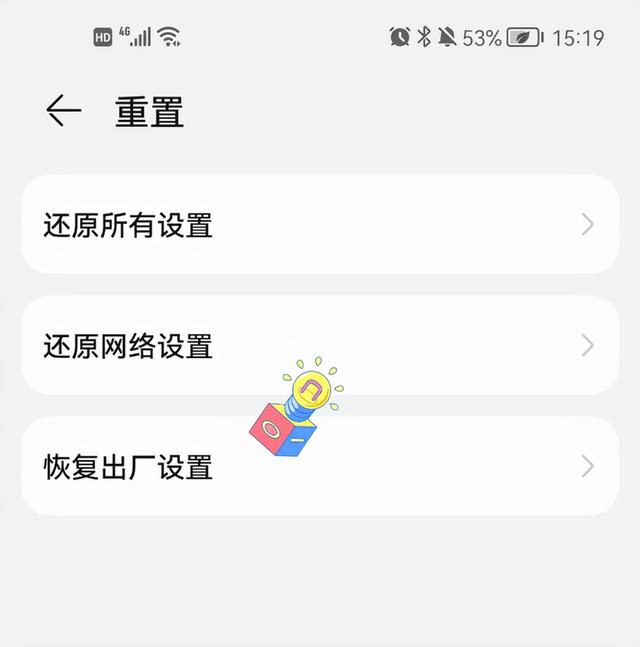Screen dimensions: 640x647
Task: Go back from the 重置 page
Action: click(x=63, y=111)
